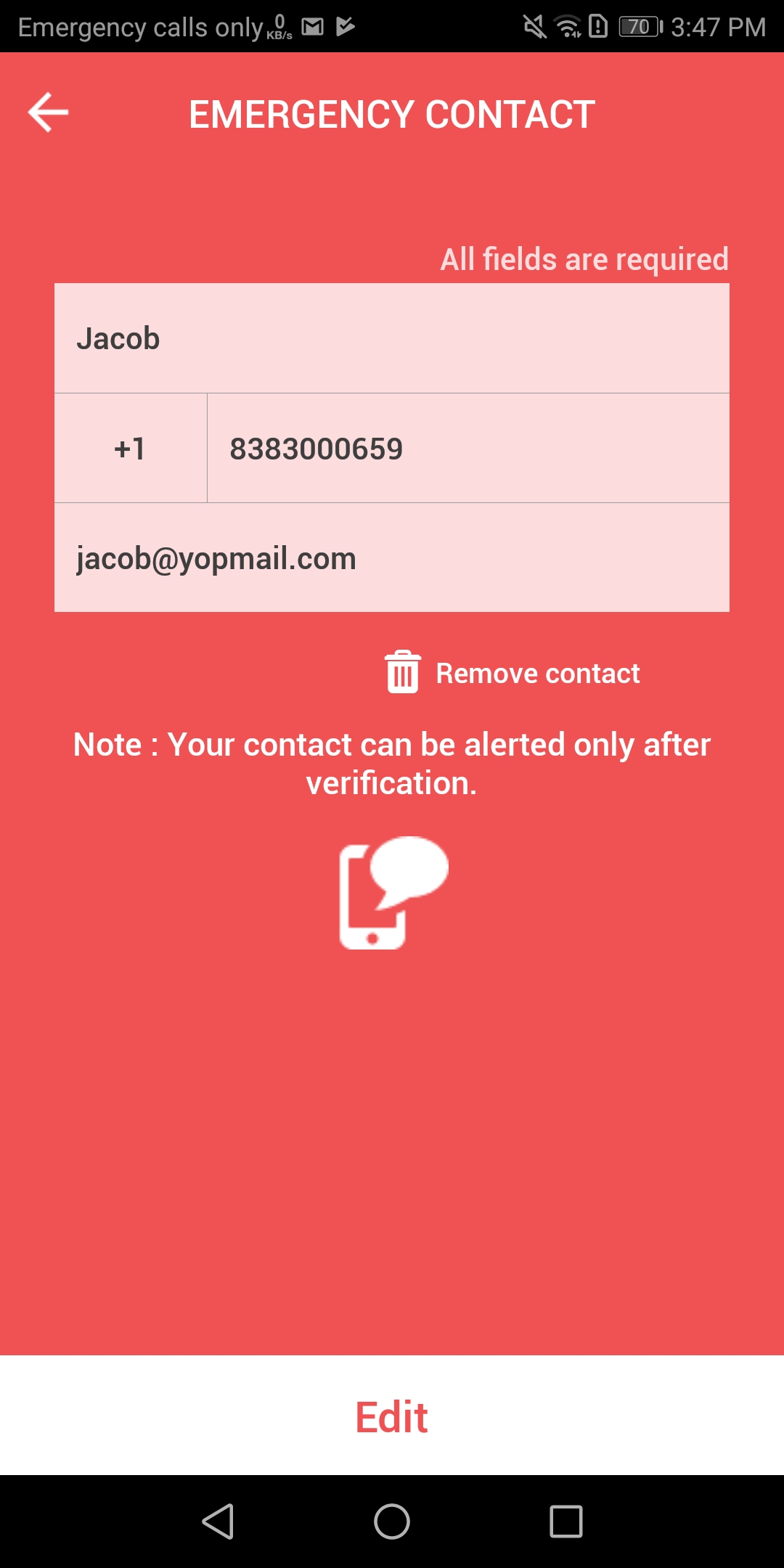The height and width of the screenshot is (1568, 784).
Task: Go back using the top-left arrow
Action: (48, 113)
